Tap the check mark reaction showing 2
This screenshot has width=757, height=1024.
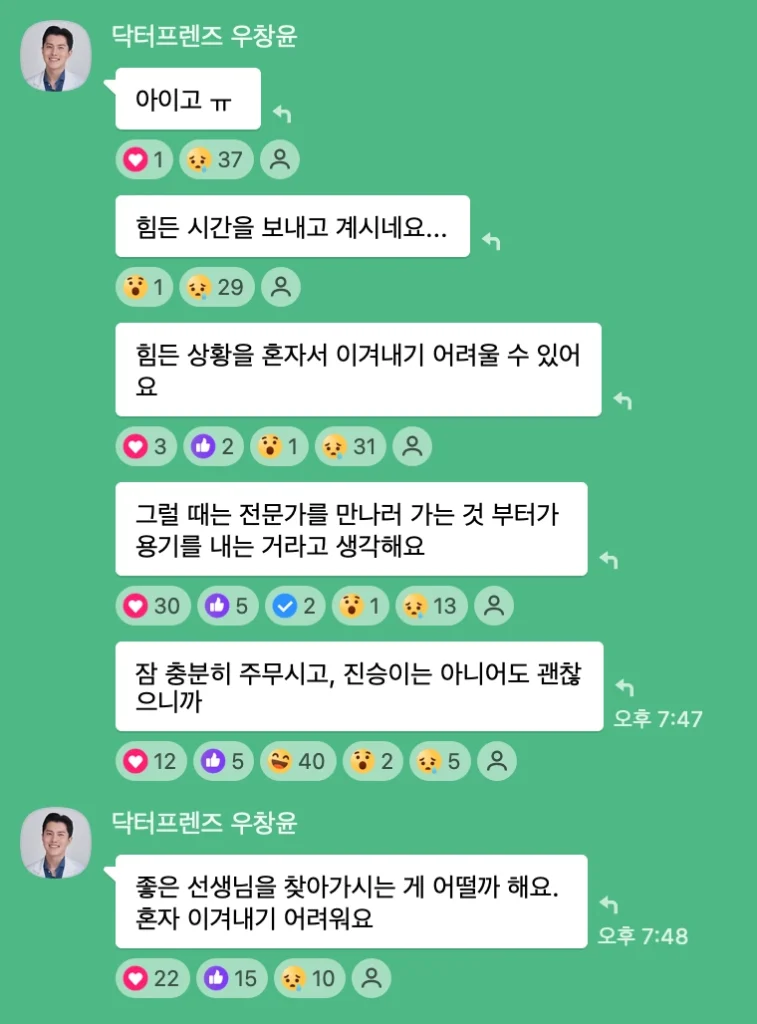tap(295, 605)
